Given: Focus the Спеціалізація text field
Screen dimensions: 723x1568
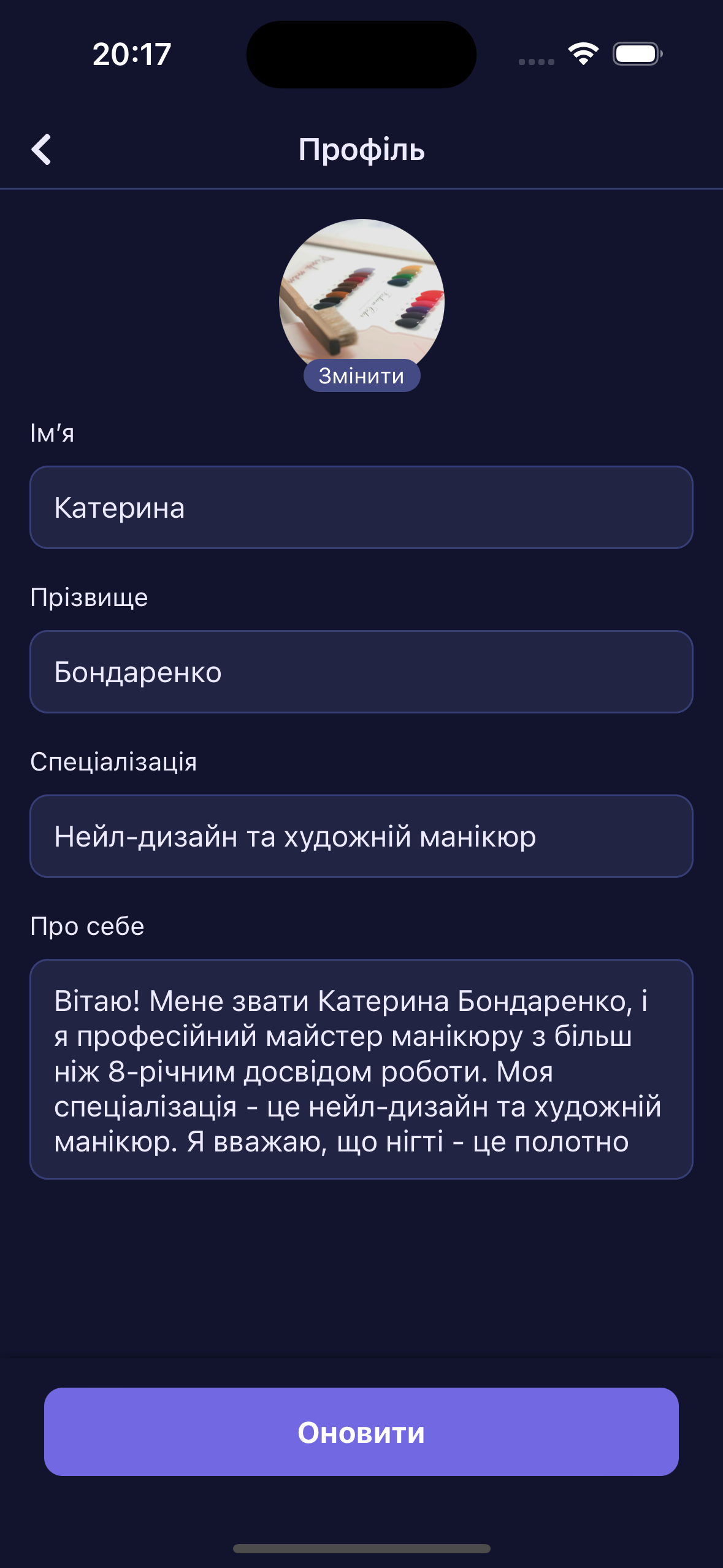Looking at the screenshot, I should (361, 836).
